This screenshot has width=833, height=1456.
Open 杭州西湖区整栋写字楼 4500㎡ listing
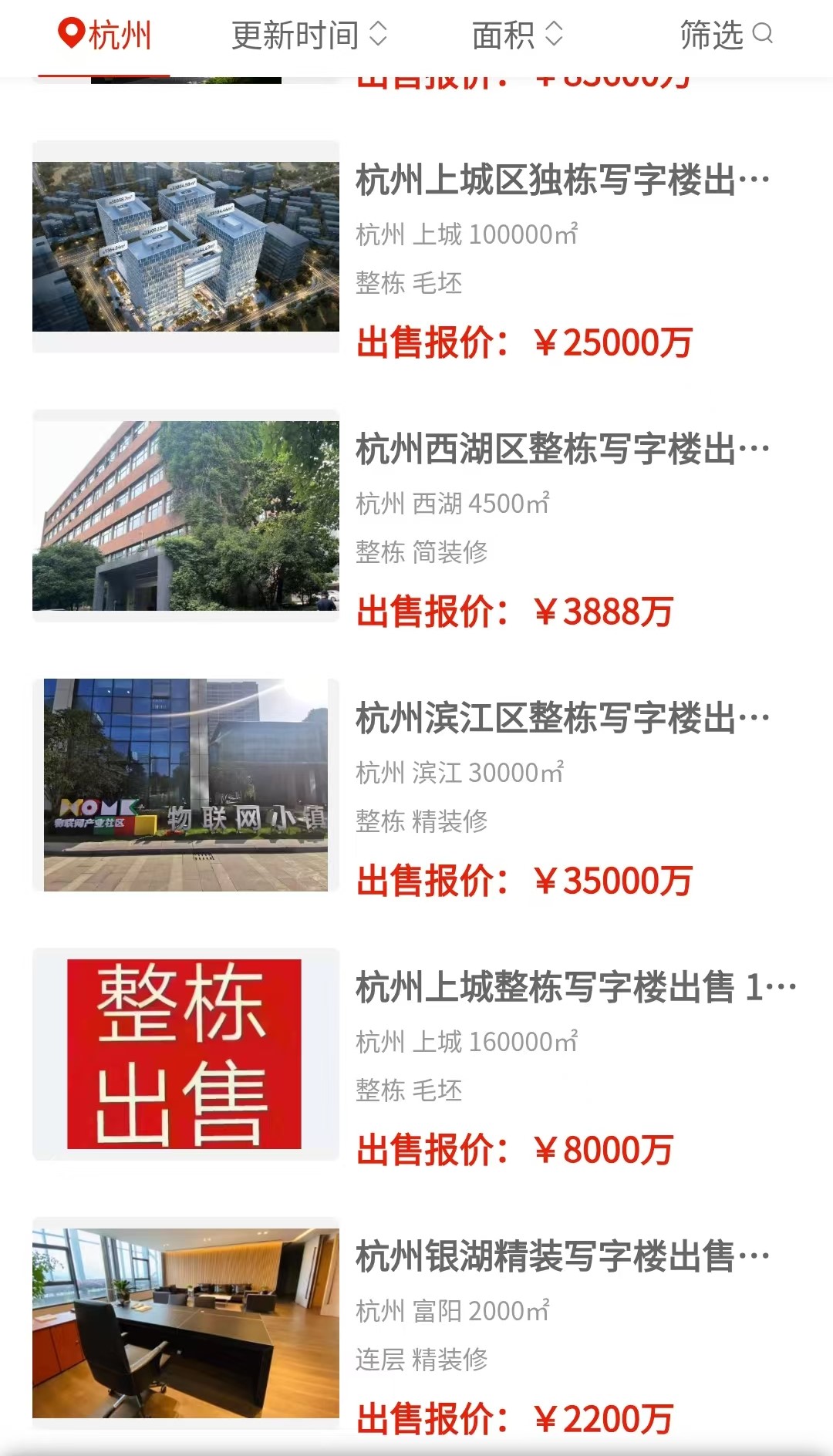[x=416, y=516]
